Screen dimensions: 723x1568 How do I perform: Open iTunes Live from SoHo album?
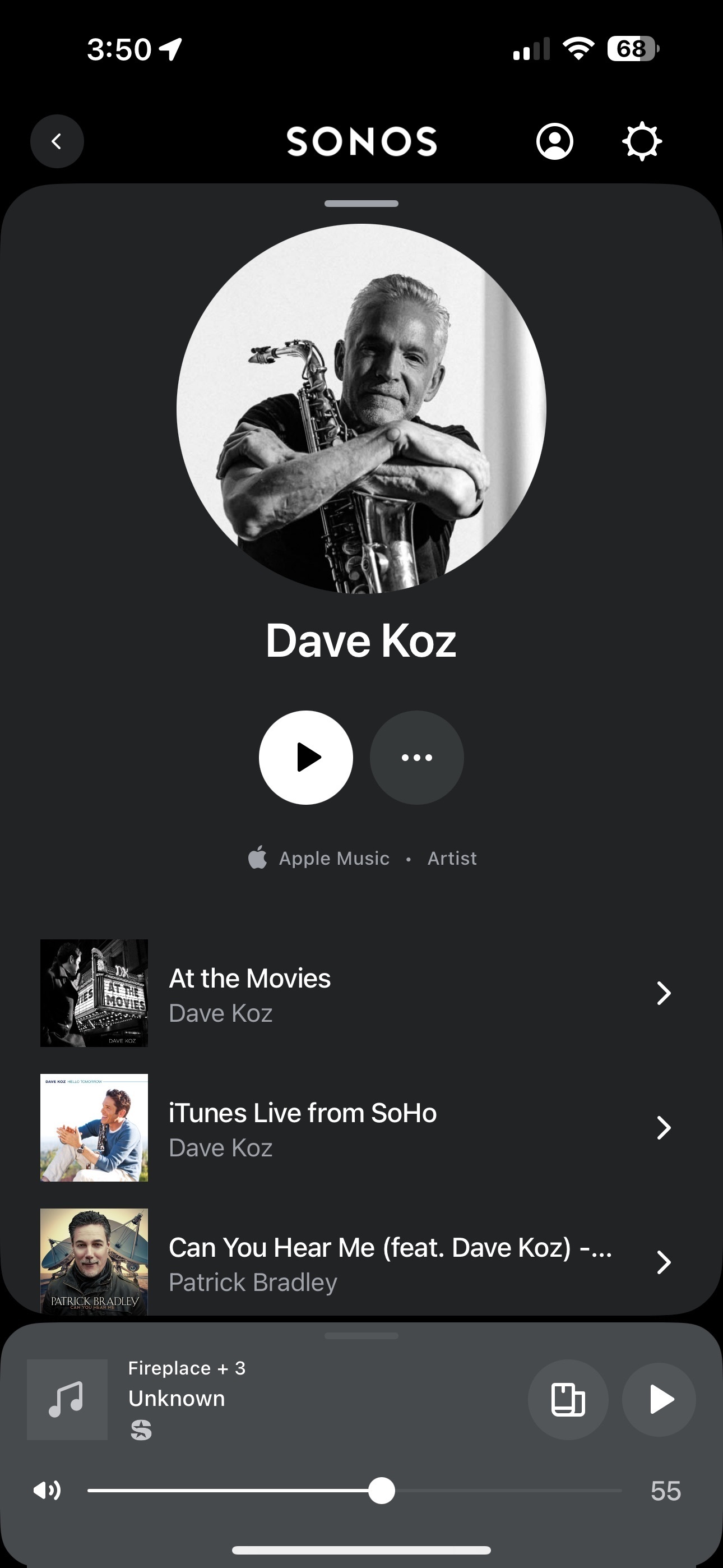(x=361, y=1128)
